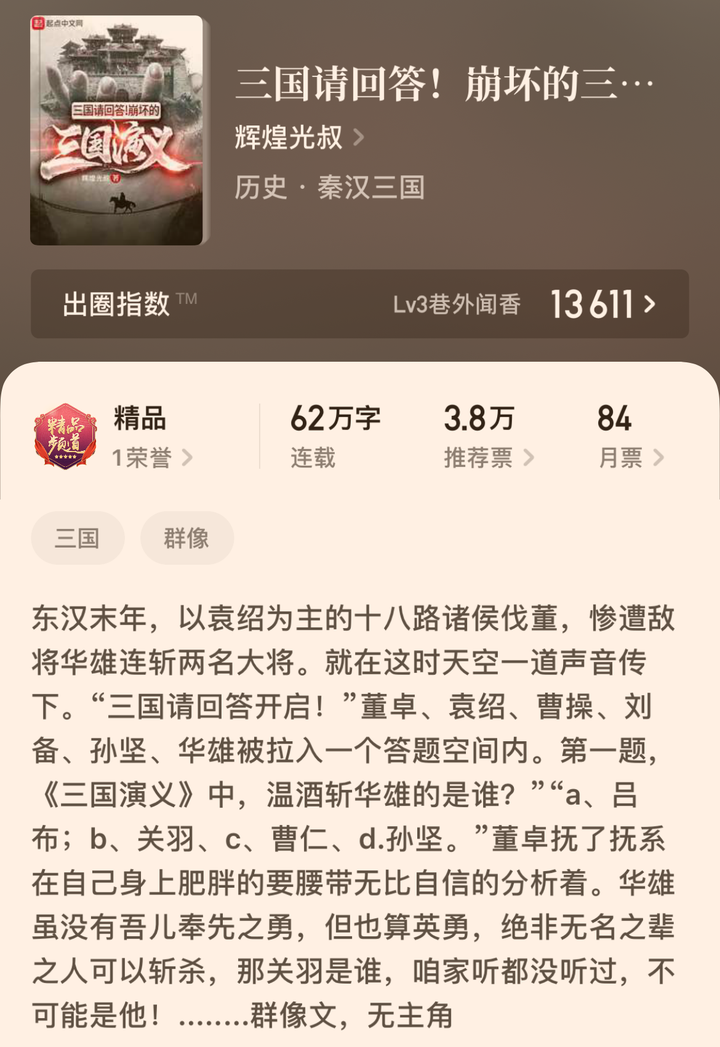This screenshot has height=1047, width=720.
Task: View the 1荣誉 honors list
Action: tap(152, 458)
